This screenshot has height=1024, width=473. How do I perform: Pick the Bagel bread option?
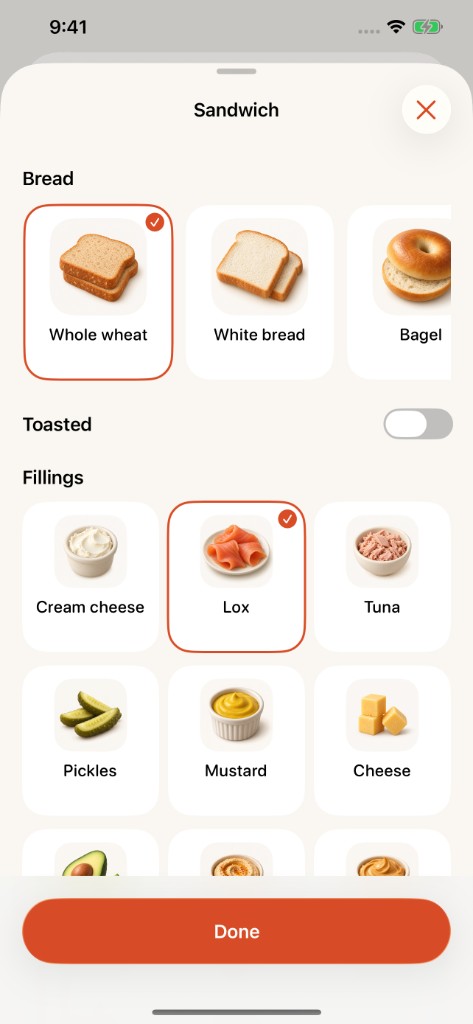click(x=399, y=292)
